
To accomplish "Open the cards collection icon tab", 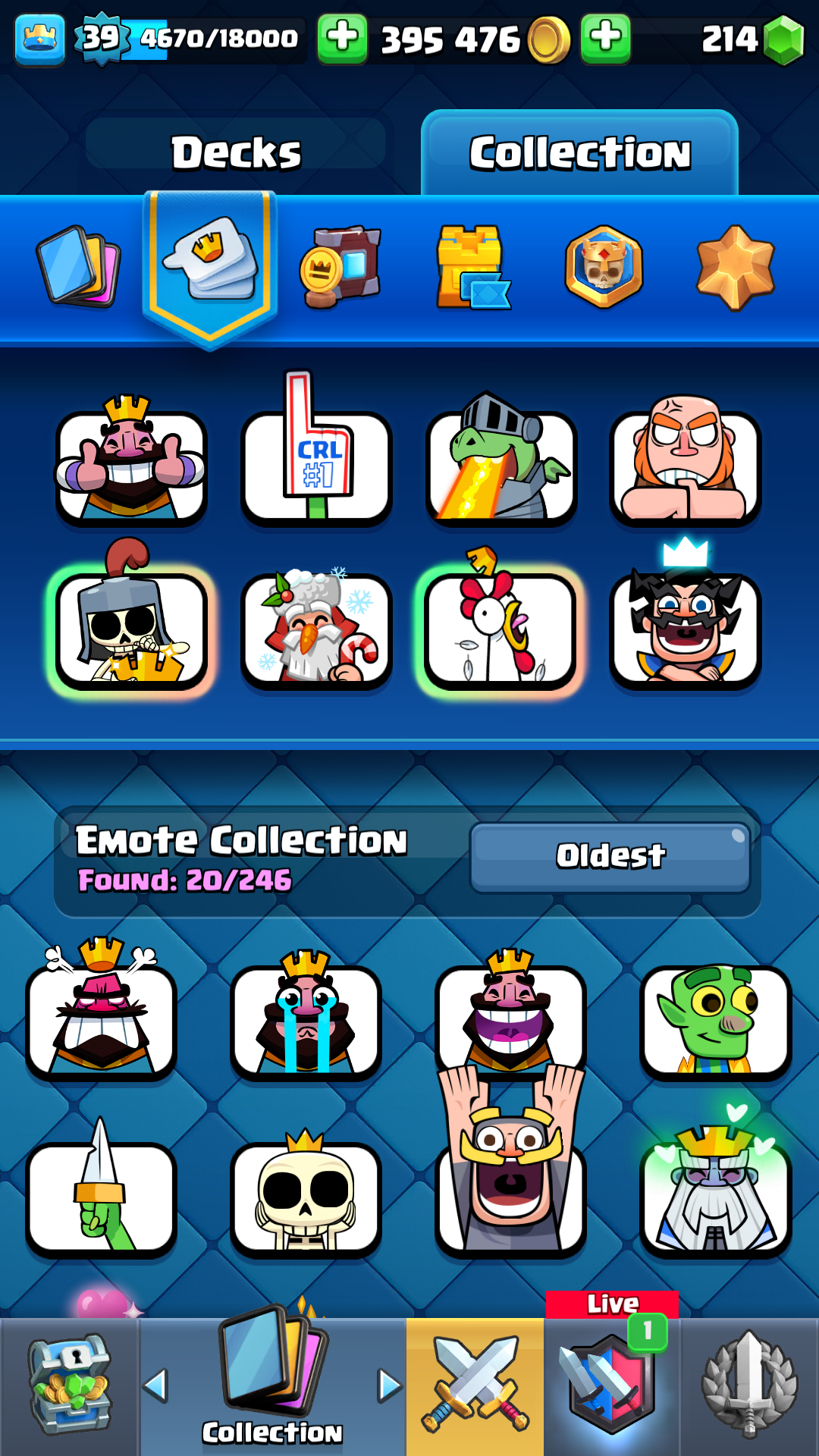I will 79,265.
